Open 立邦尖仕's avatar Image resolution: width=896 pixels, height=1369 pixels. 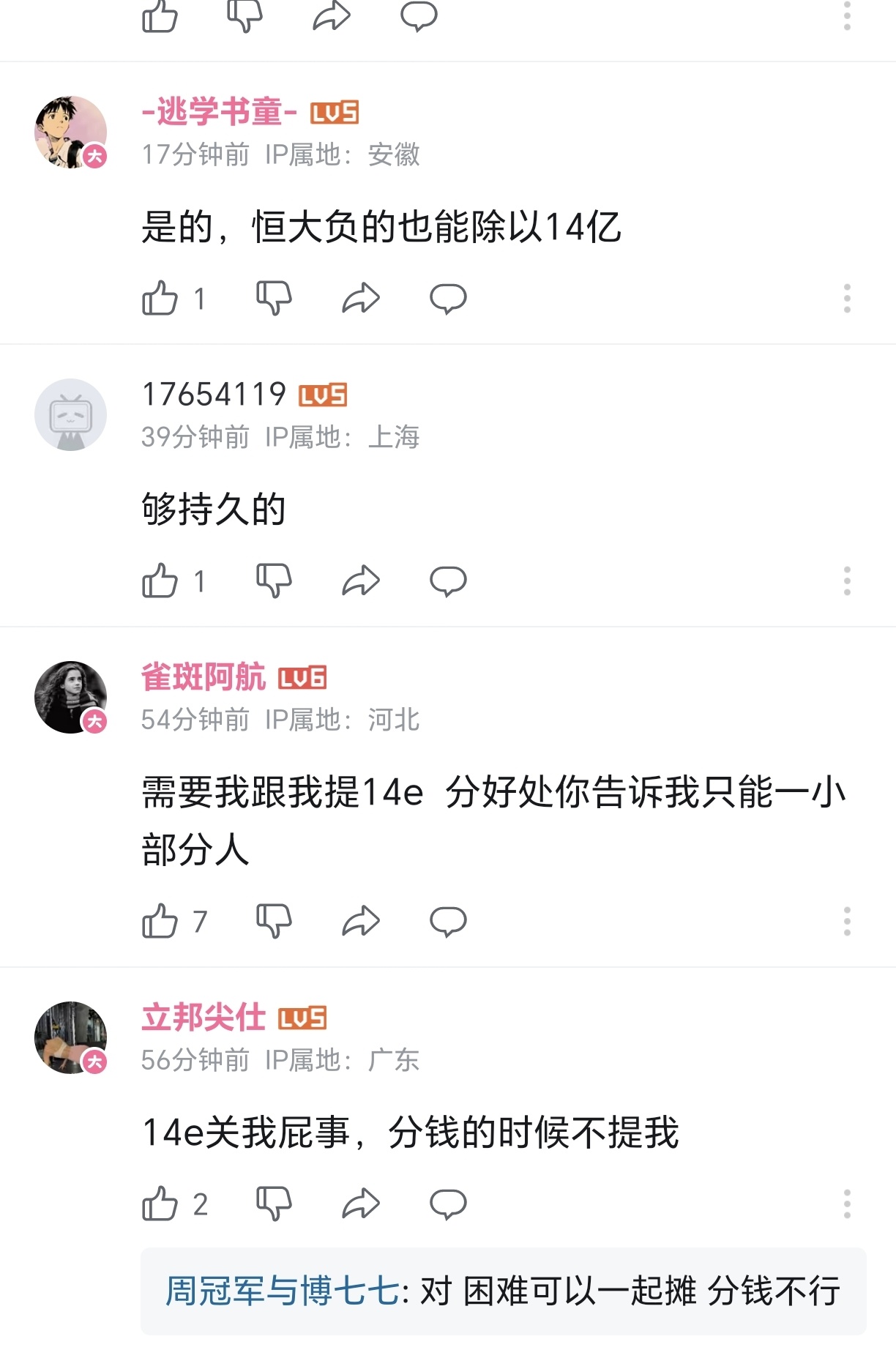pos(71,1037)
